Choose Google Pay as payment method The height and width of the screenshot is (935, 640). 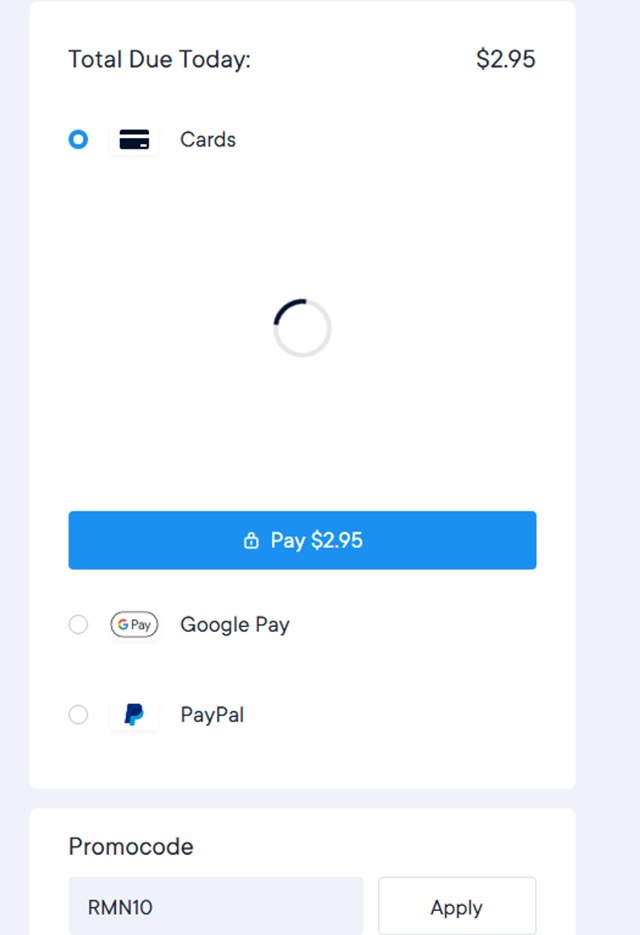(78, 625)
